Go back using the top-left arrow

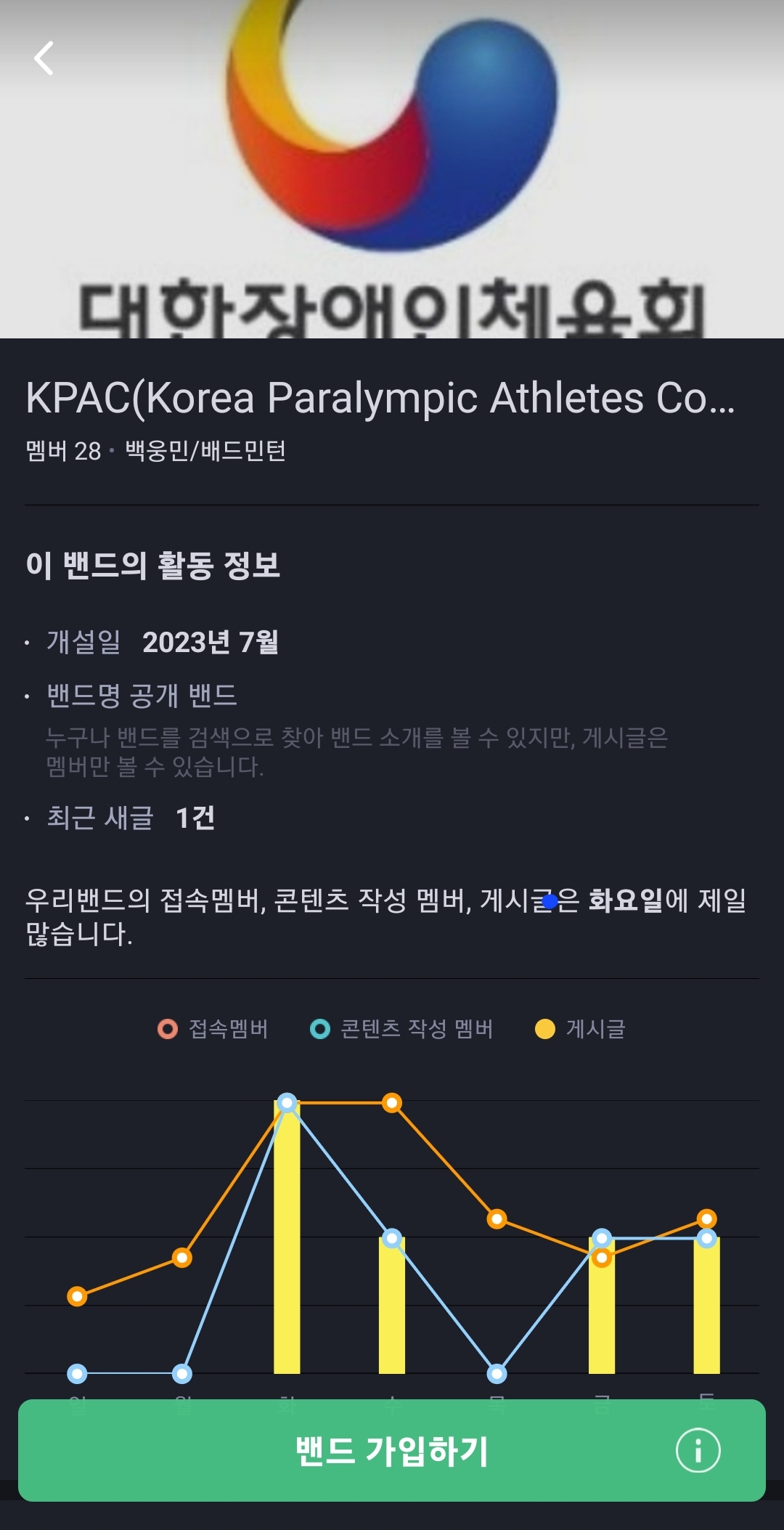pos(44,59)
